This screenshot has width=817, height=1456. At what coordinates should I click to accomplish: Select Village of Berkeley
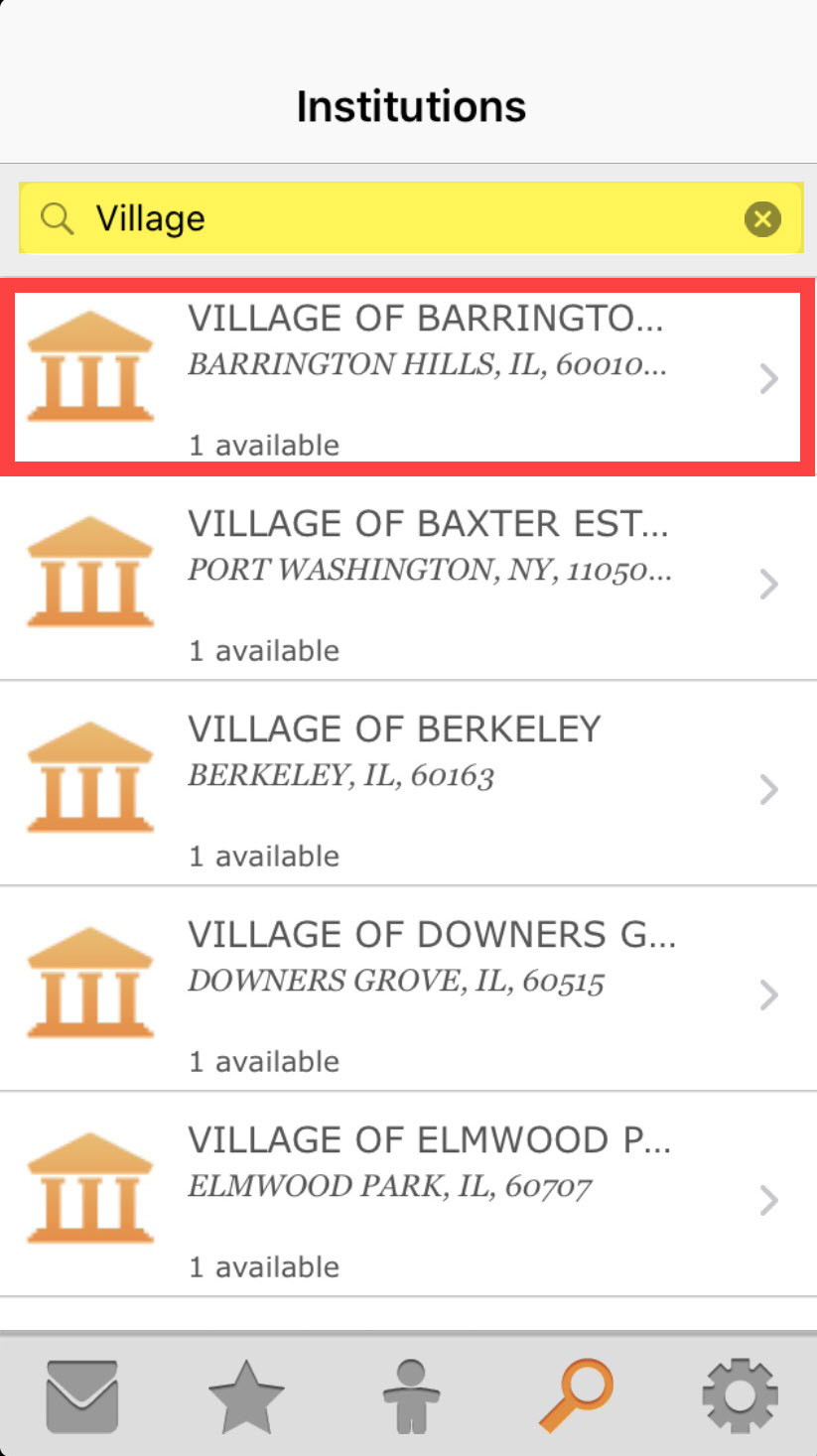(408, 783)
